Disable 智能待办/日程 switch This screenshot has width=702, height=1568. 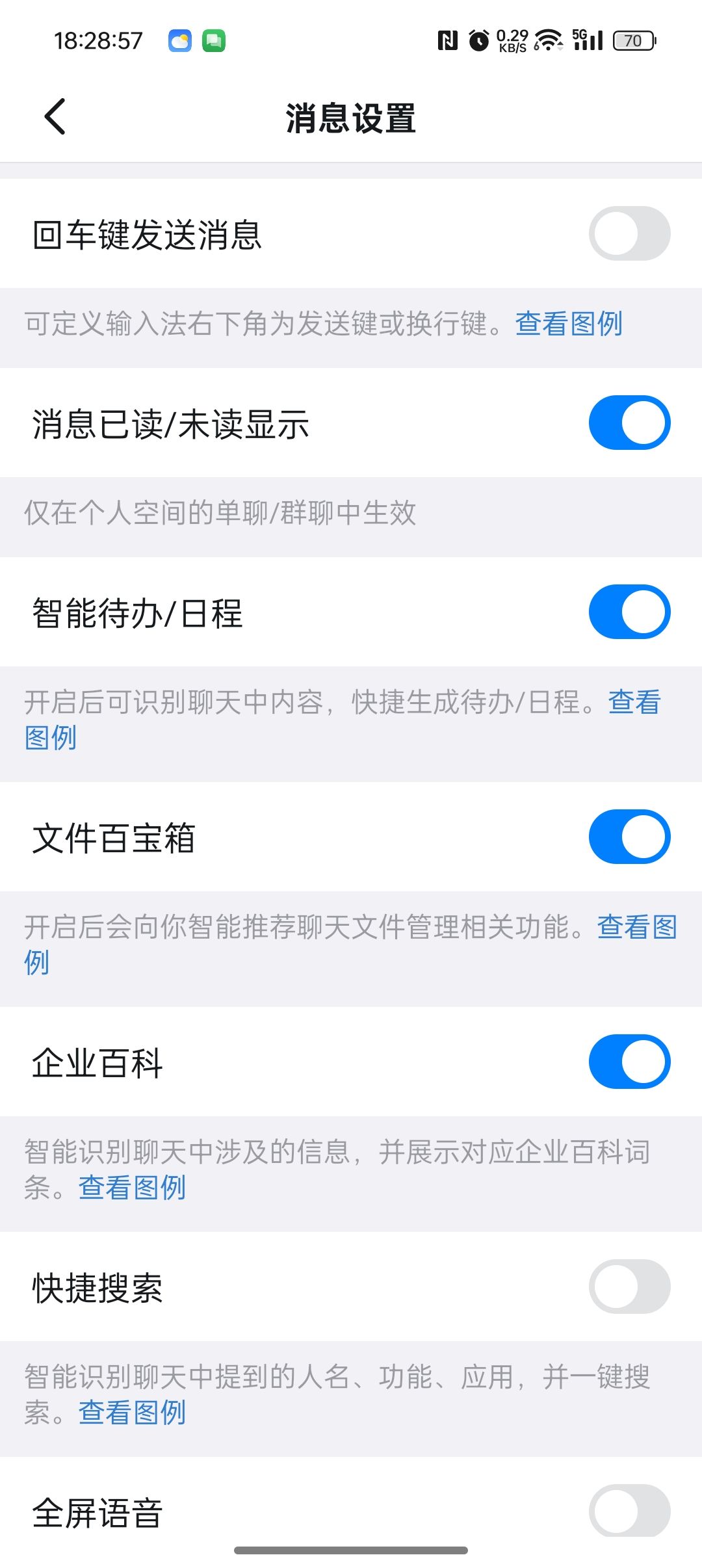(629, 612)
